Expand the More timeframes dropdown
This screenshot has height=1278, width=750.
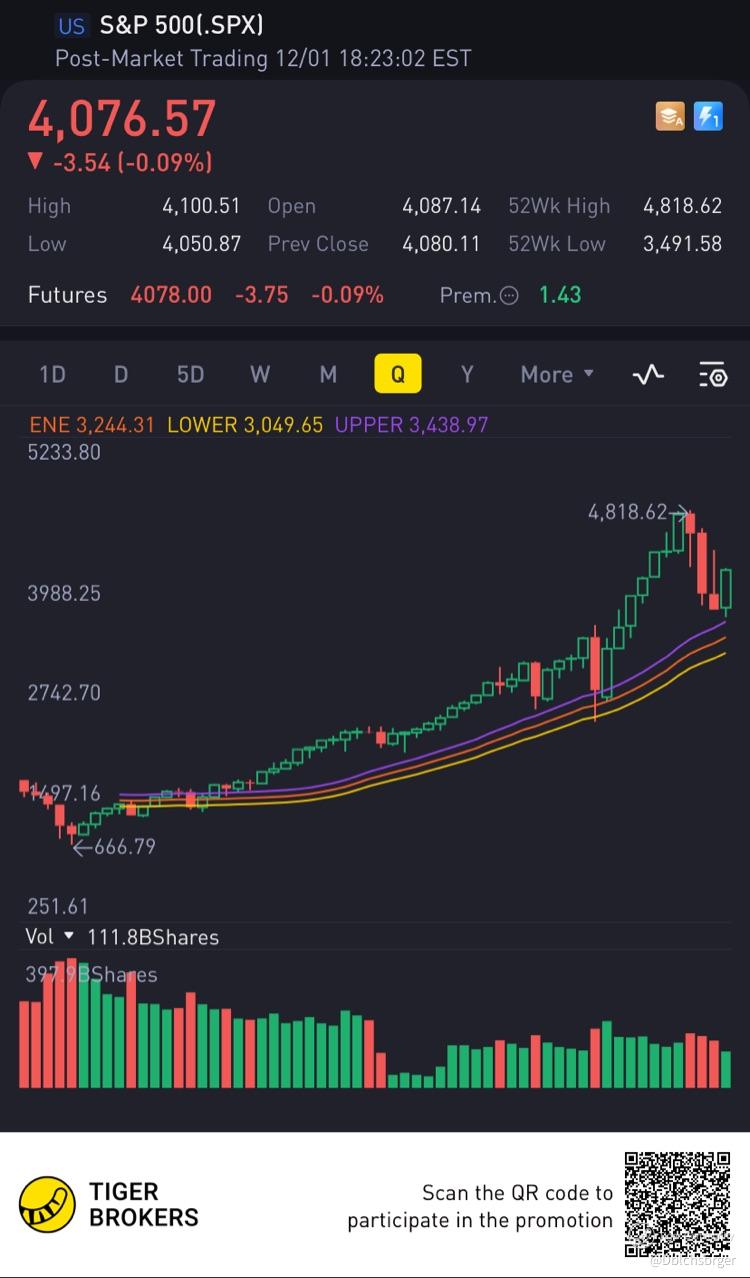tap(557, 375)
